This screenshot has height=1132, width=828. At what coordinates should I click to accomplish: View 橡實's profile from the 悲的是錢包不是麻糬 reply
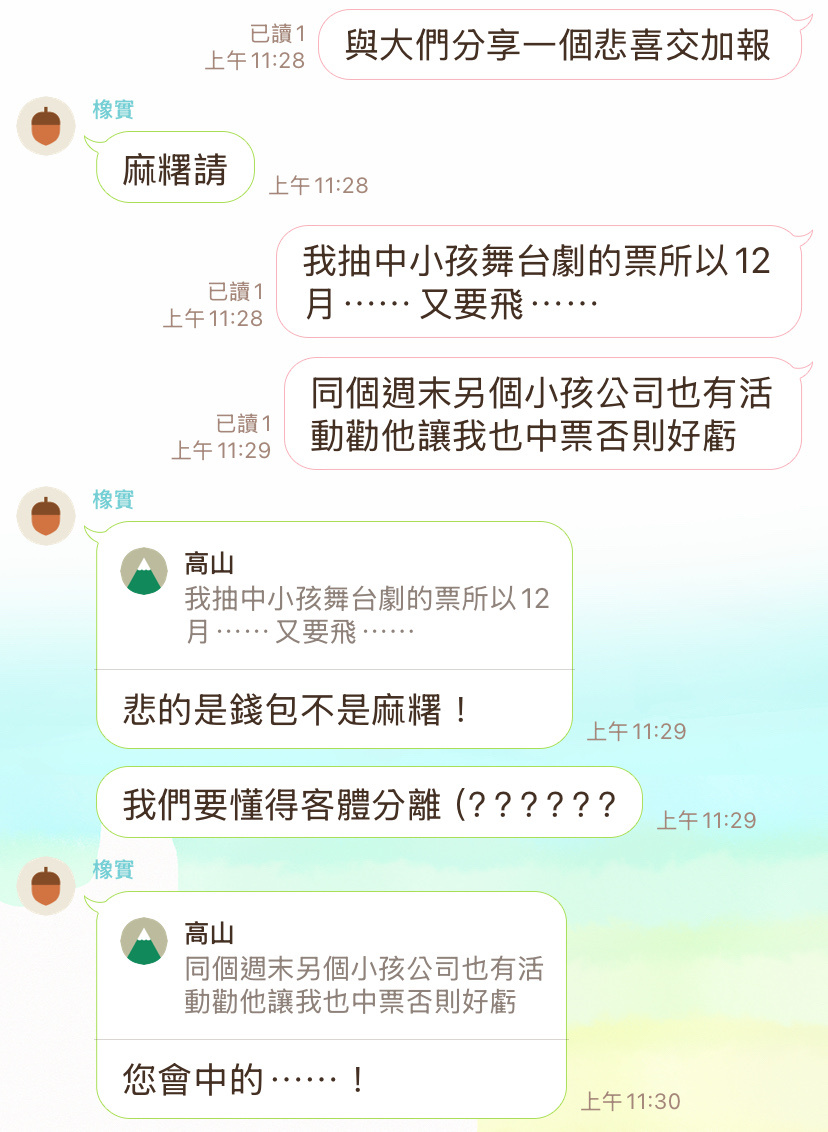(x=46, y=516)
